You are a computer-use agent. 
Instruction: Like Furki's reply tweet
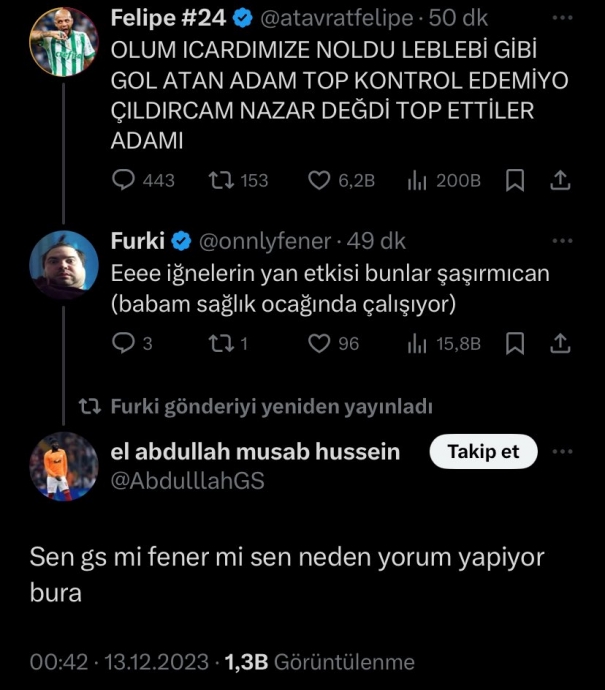click(x=319, y=343)
